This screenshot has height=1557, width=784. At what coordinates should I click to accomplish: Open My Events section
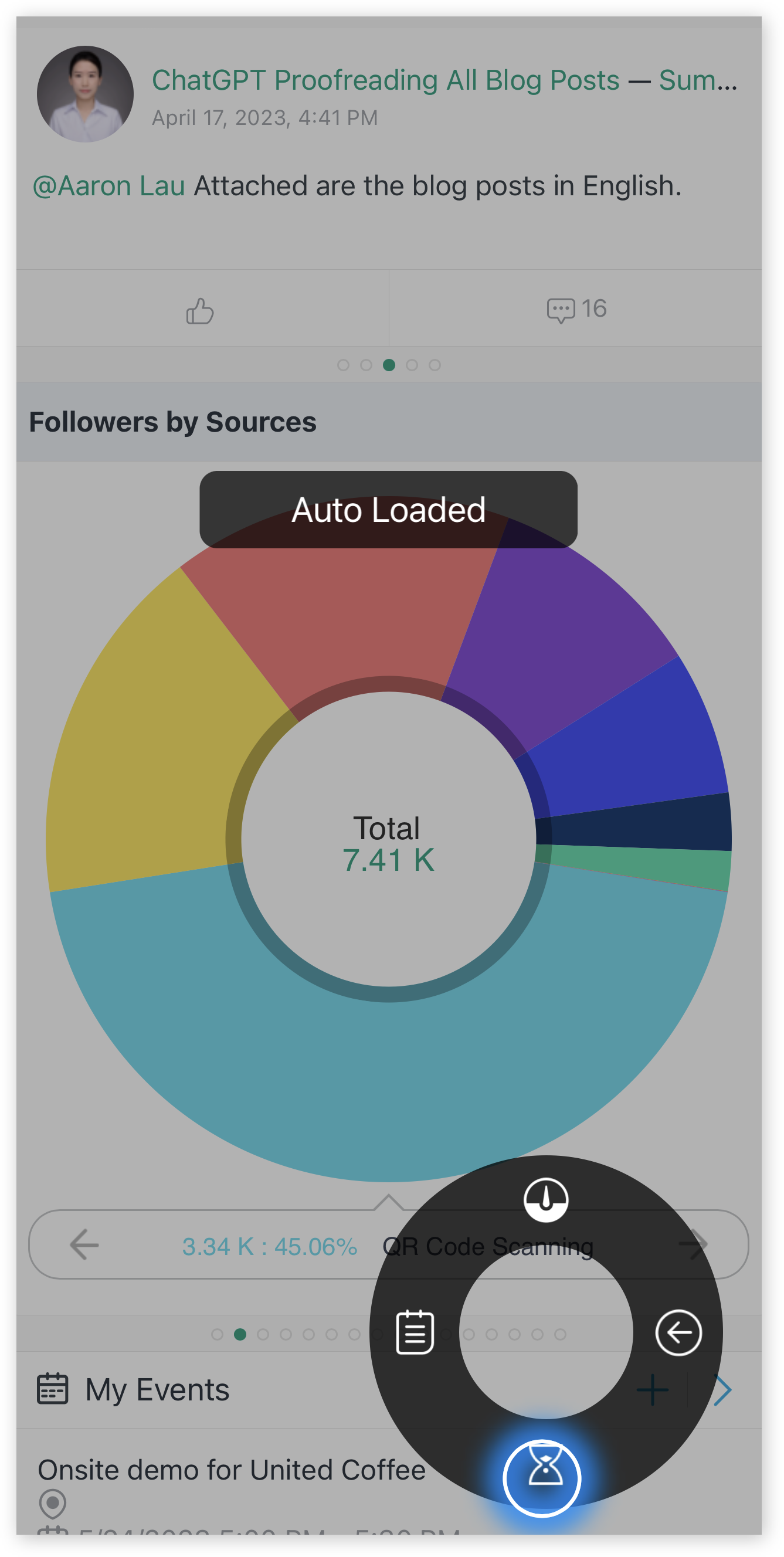[x=157, y=1390]
